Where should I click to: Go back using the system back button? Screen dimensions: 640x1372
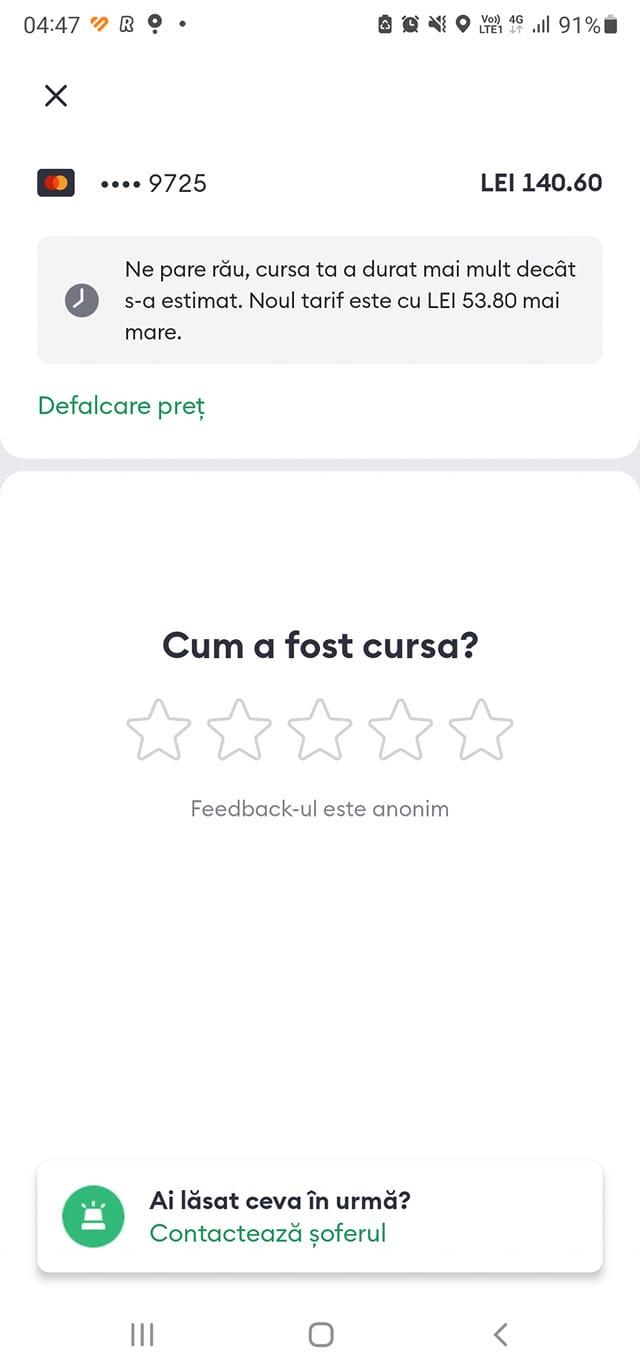point(501,1334)
